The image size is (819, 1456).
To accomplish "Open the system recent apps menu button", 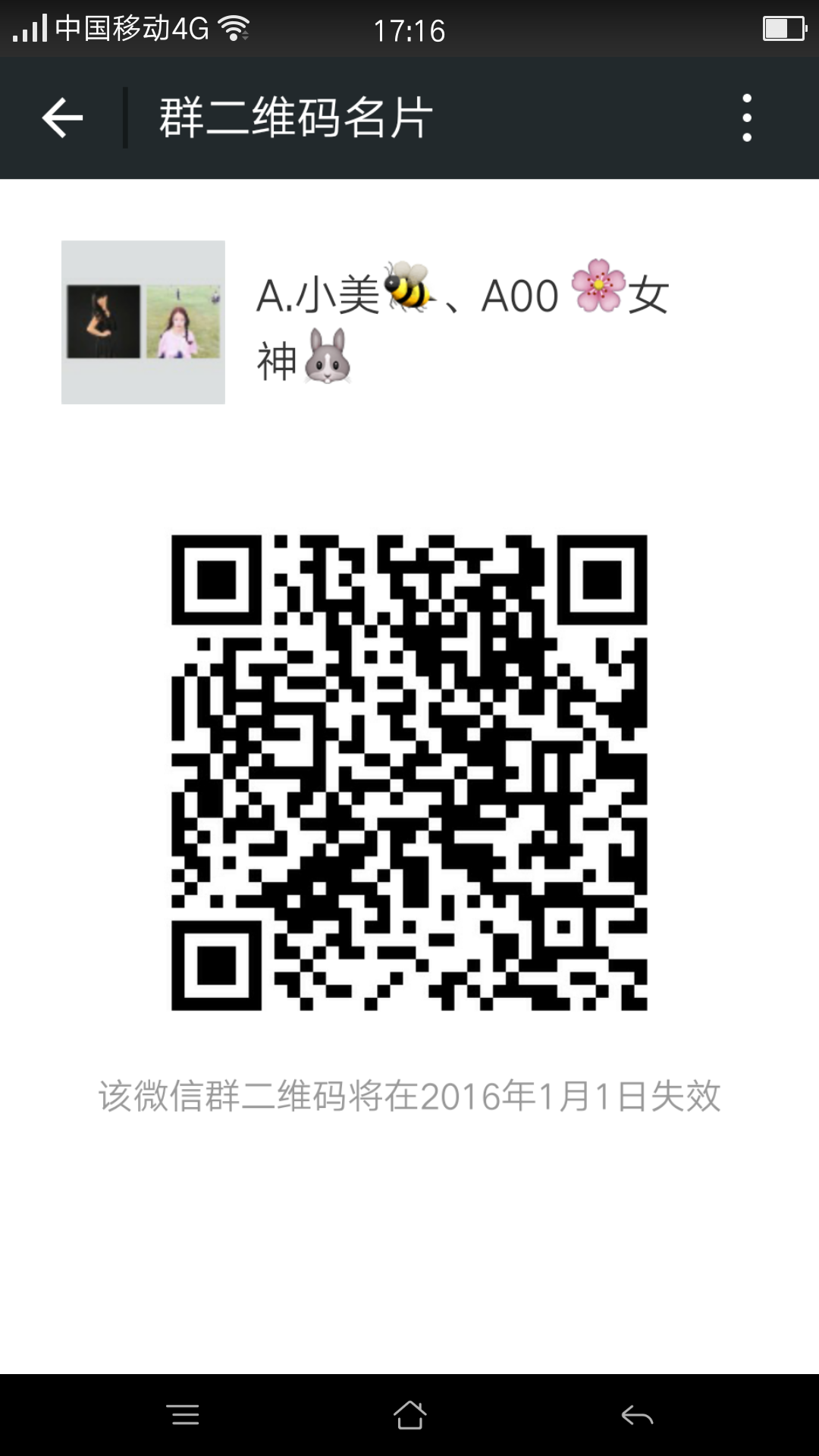I will coord(183,1415).
